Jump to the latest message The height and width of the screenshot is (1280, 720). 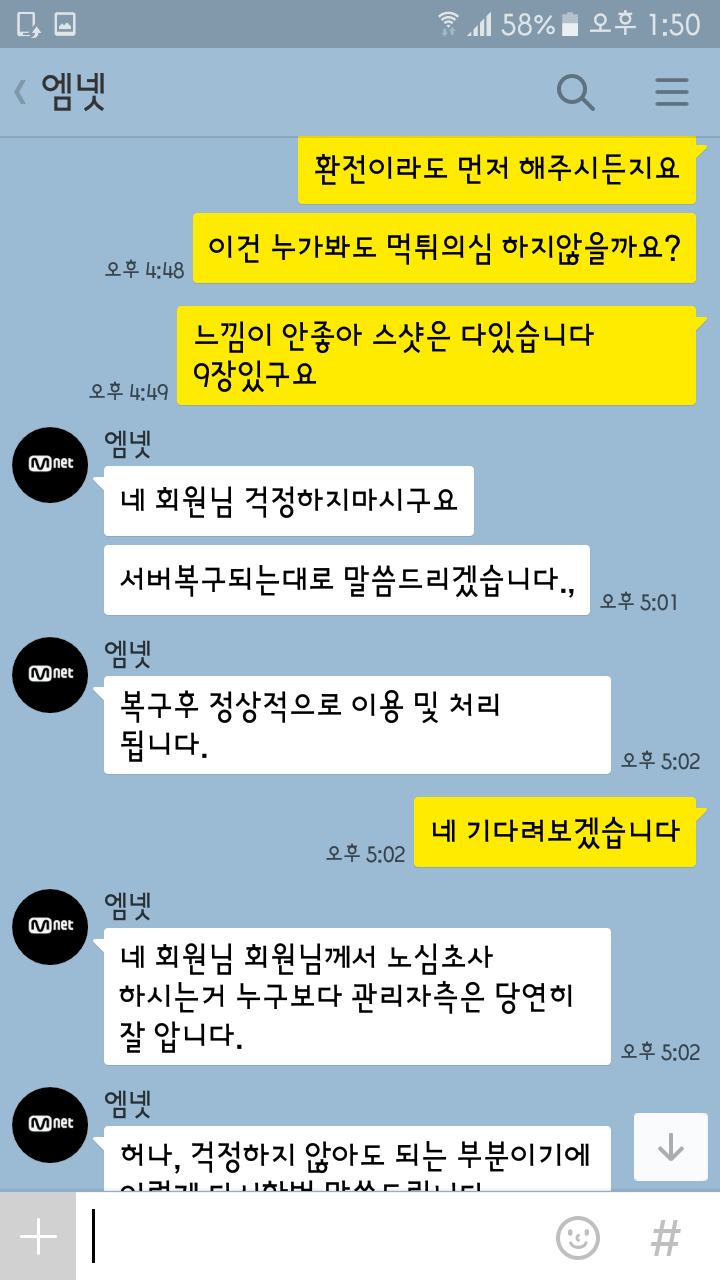(x=670, y=1148)
